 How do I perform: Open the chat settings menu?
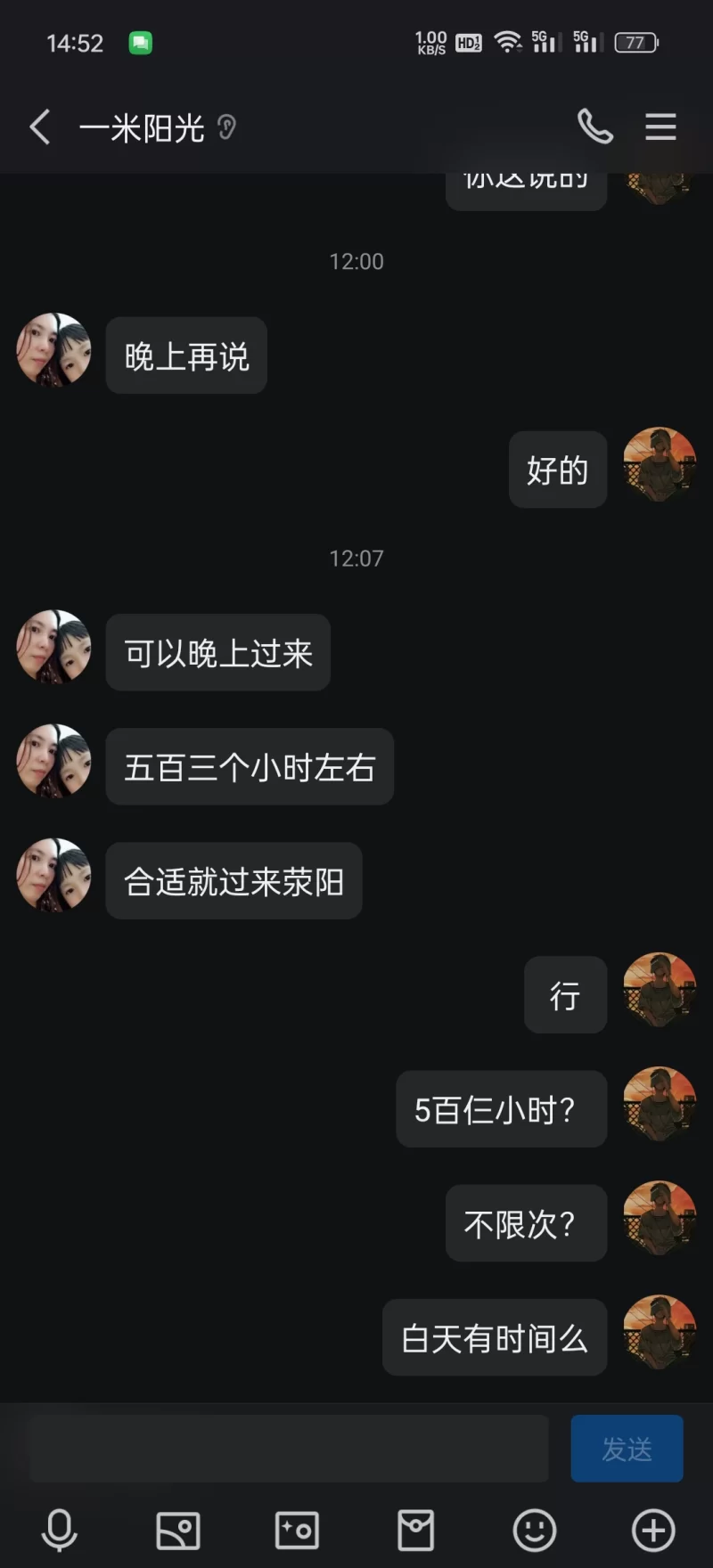[x=660, y=127]
